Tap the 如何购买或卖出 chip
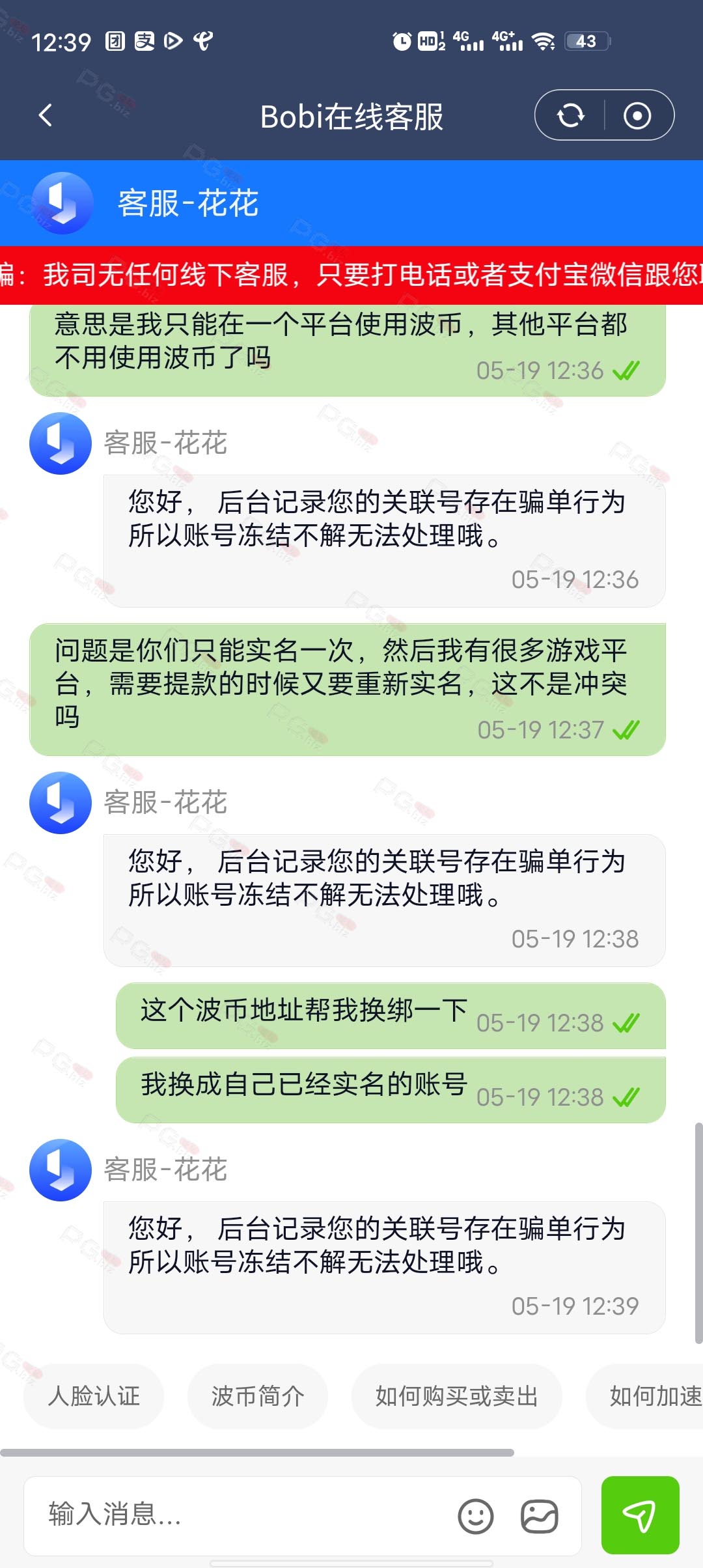Screen dimensions: 703x1568 [456, 1396]
